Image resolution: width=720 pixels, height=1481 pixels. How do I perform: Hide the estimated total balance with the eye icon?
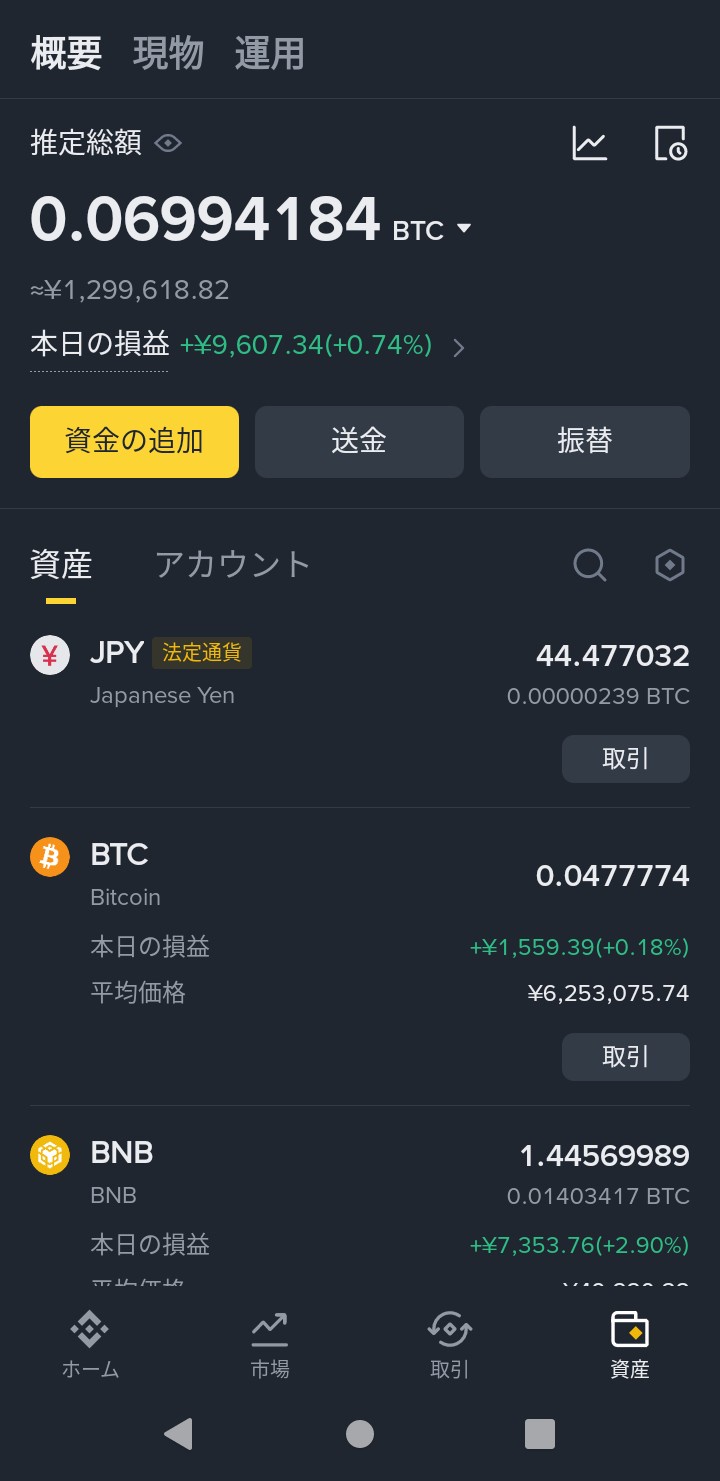[x=168, y=143]
